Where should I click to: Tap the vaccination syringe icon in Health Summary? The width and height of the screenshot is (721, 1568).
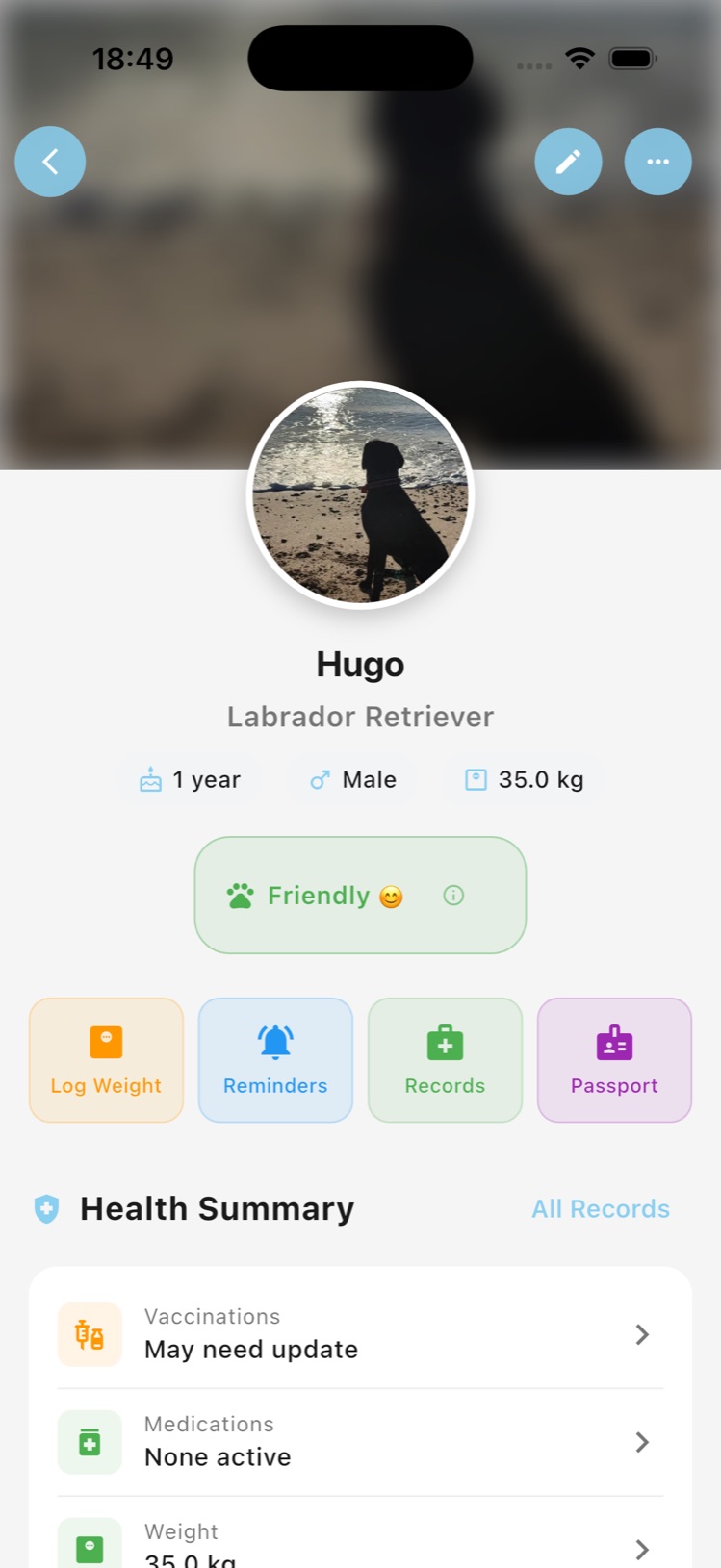coord(90,1334)
